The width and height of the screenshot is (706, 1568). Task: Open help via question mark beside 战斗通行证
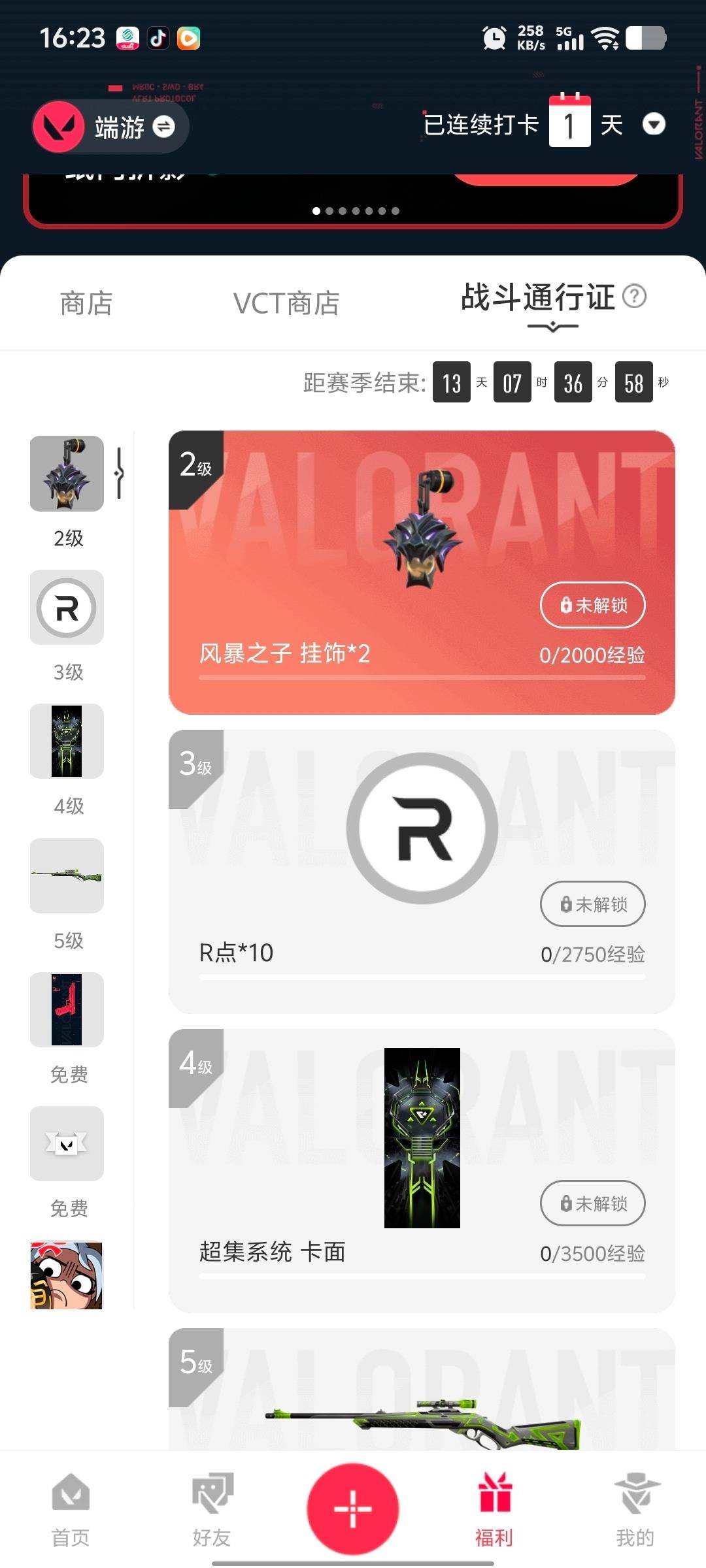(632, 299)
